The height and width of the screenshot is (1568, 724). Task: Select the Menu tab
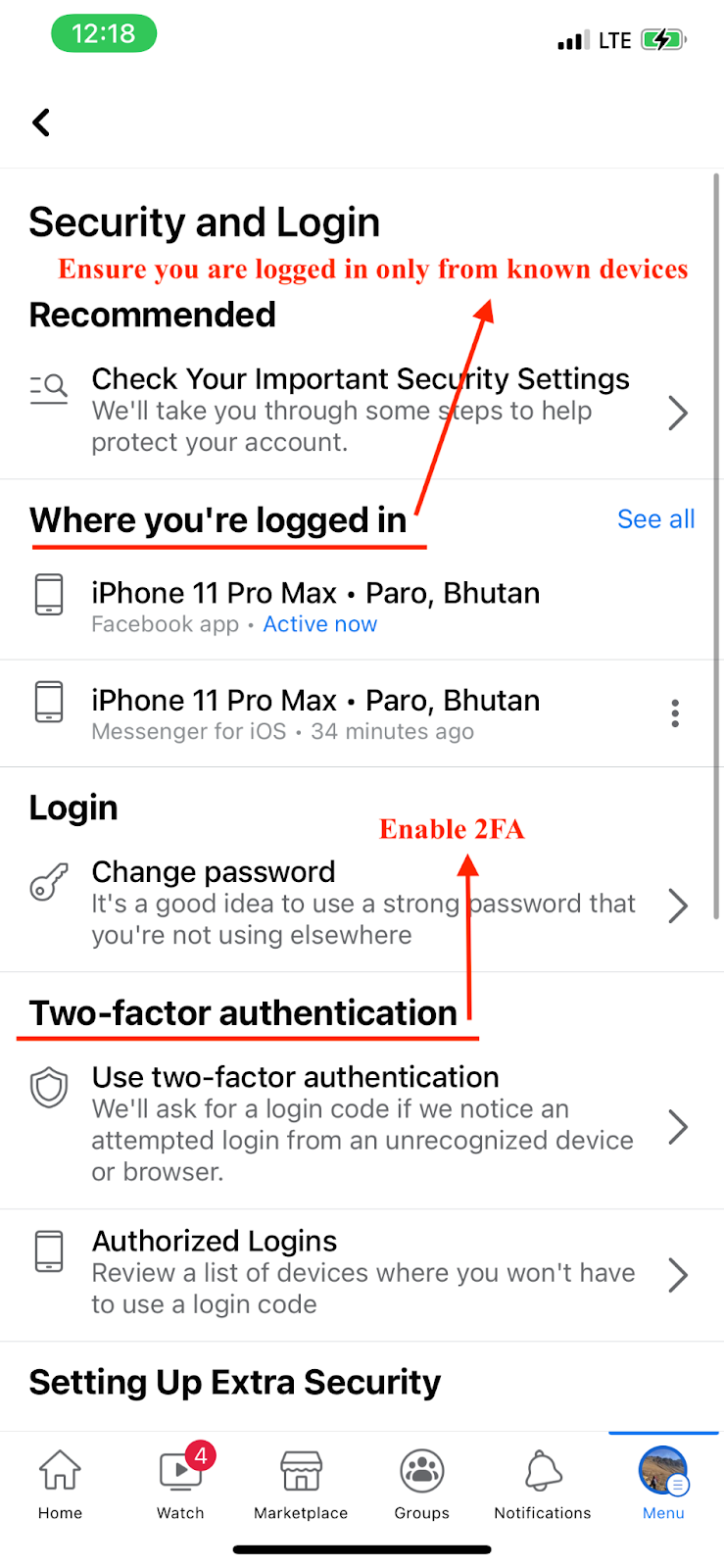pyautogui.click(x=663, y=1484)
